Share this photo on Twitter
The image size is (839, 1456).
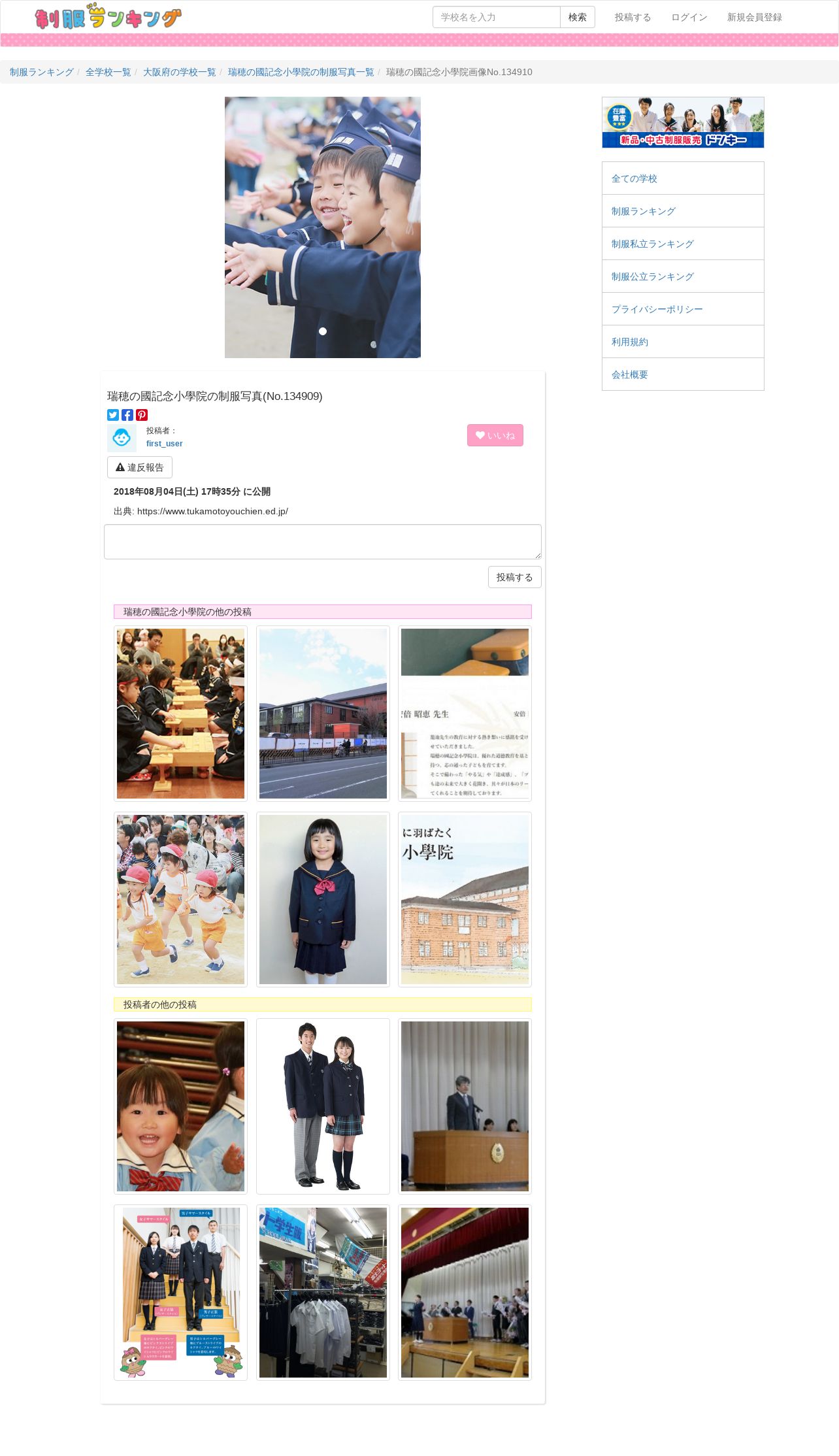point(113,415)
